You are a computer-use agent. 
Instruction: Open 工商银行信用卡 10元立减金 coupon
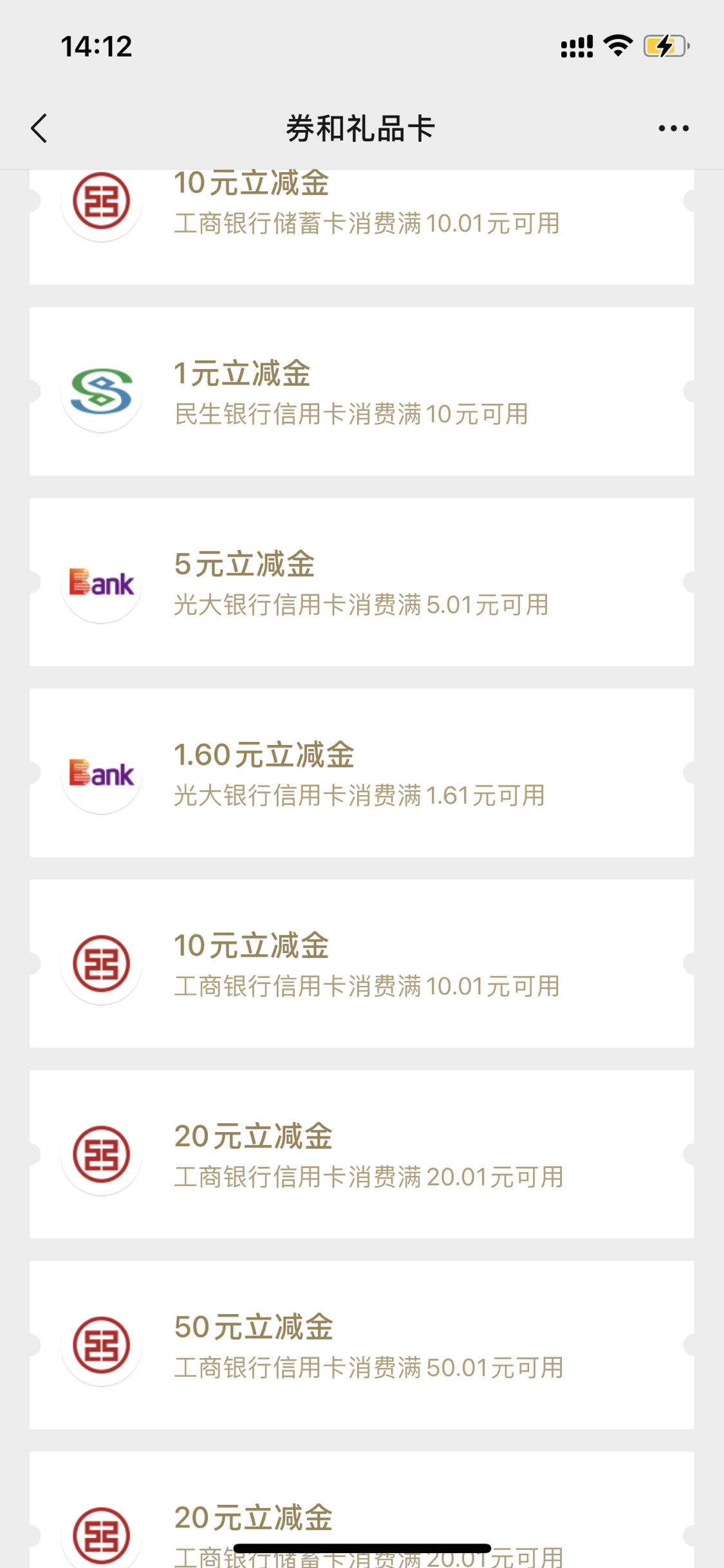tap(362, 963)
